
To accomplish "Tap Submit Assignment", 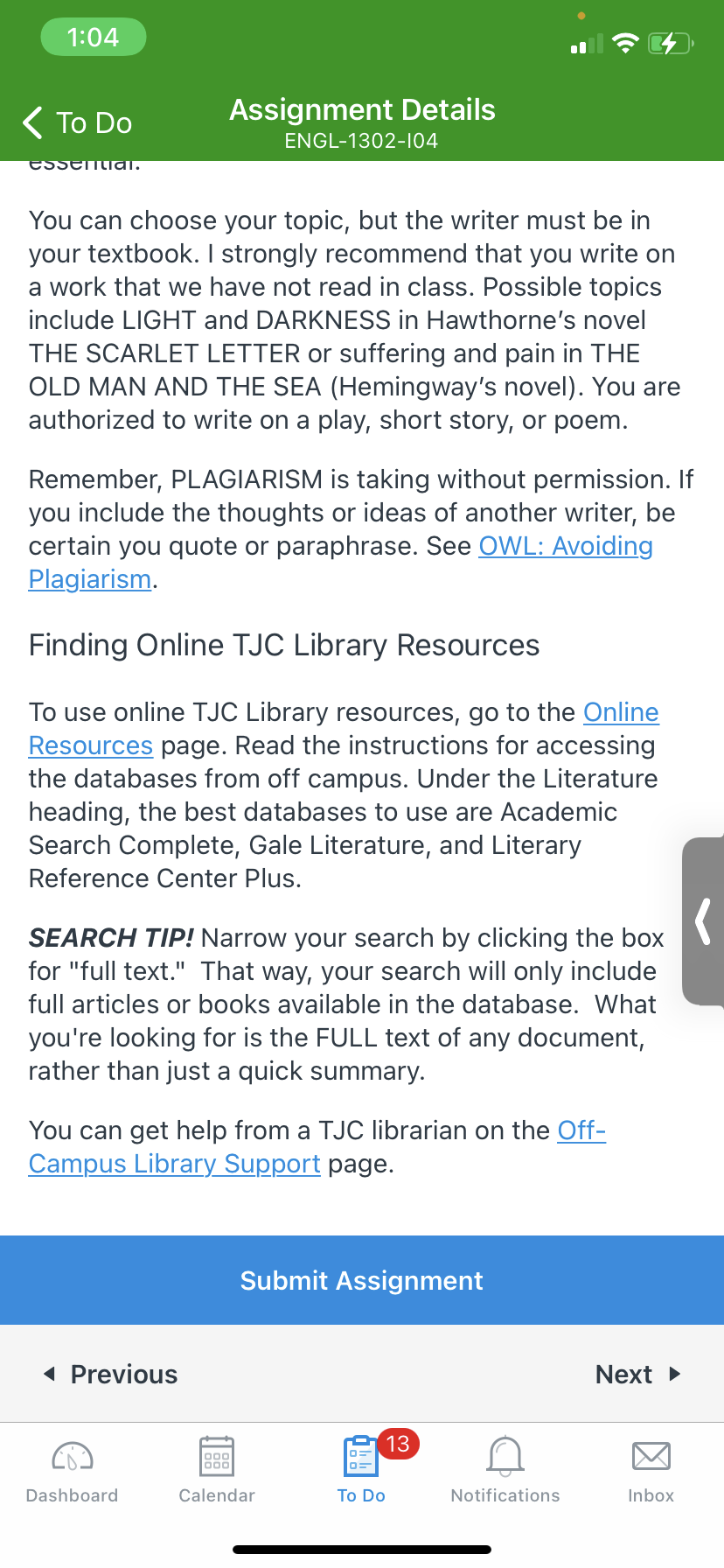I will tap(362, 1280).
